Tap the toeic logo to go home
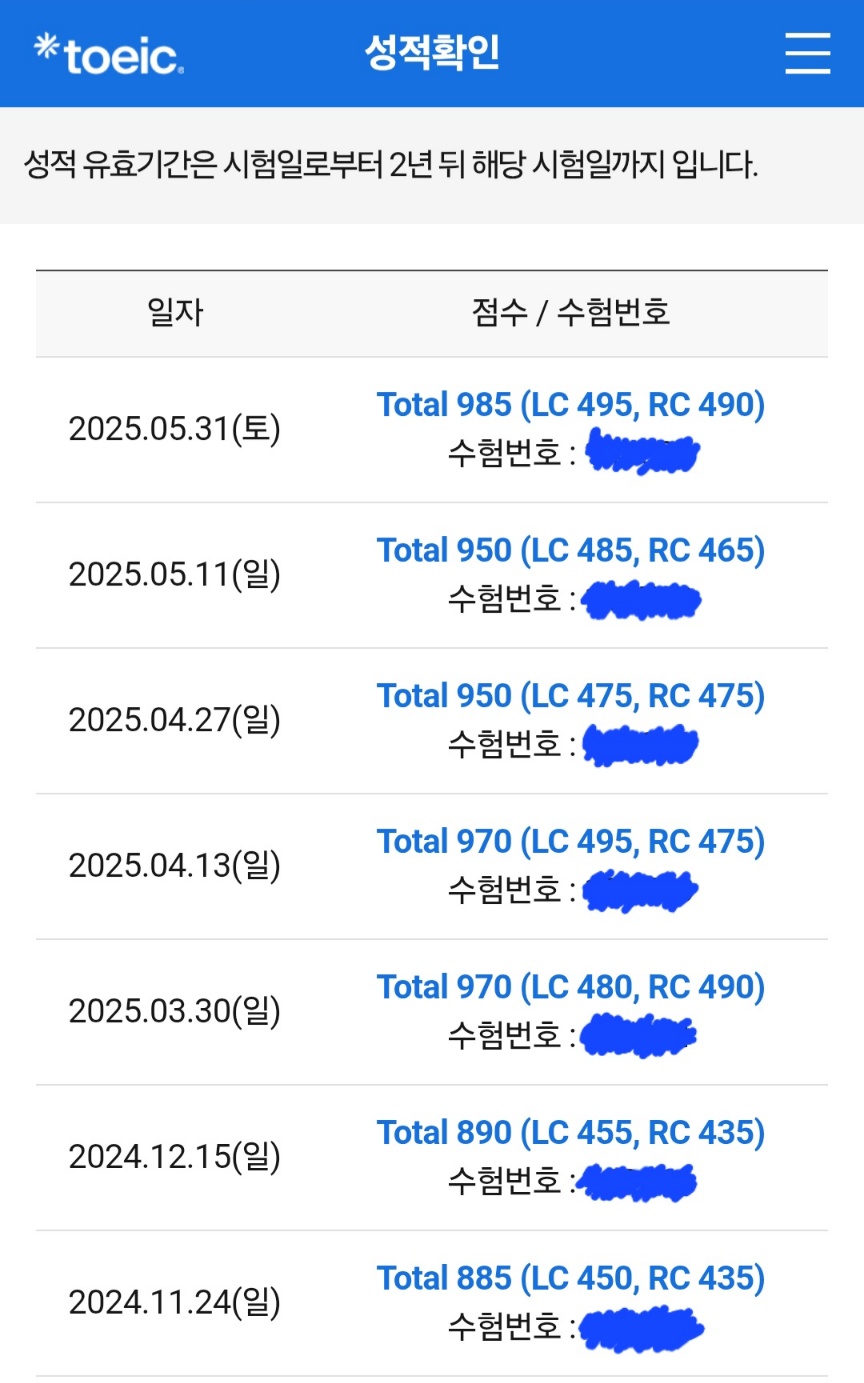The height and width of the screenshot is (1383, 864). click(x=109, y=54)
